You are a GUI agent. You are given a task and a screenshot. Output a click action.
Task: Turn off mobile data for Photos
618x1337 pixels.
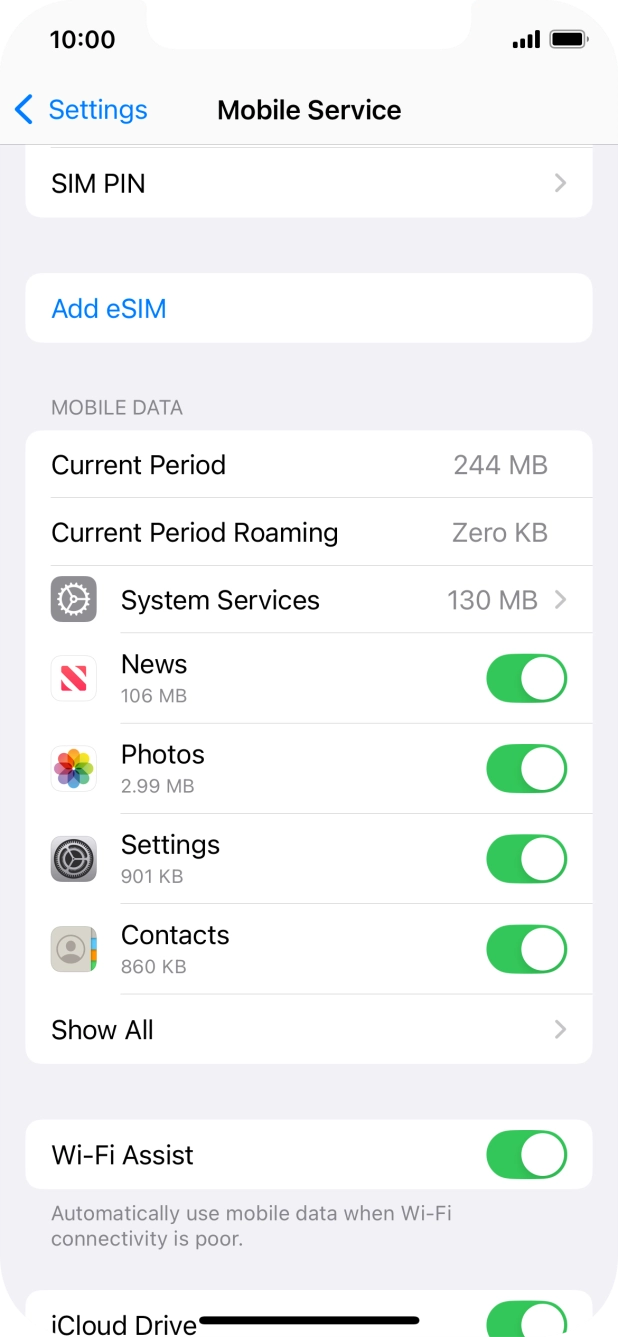pyautogui.click(x=526, y=769)
